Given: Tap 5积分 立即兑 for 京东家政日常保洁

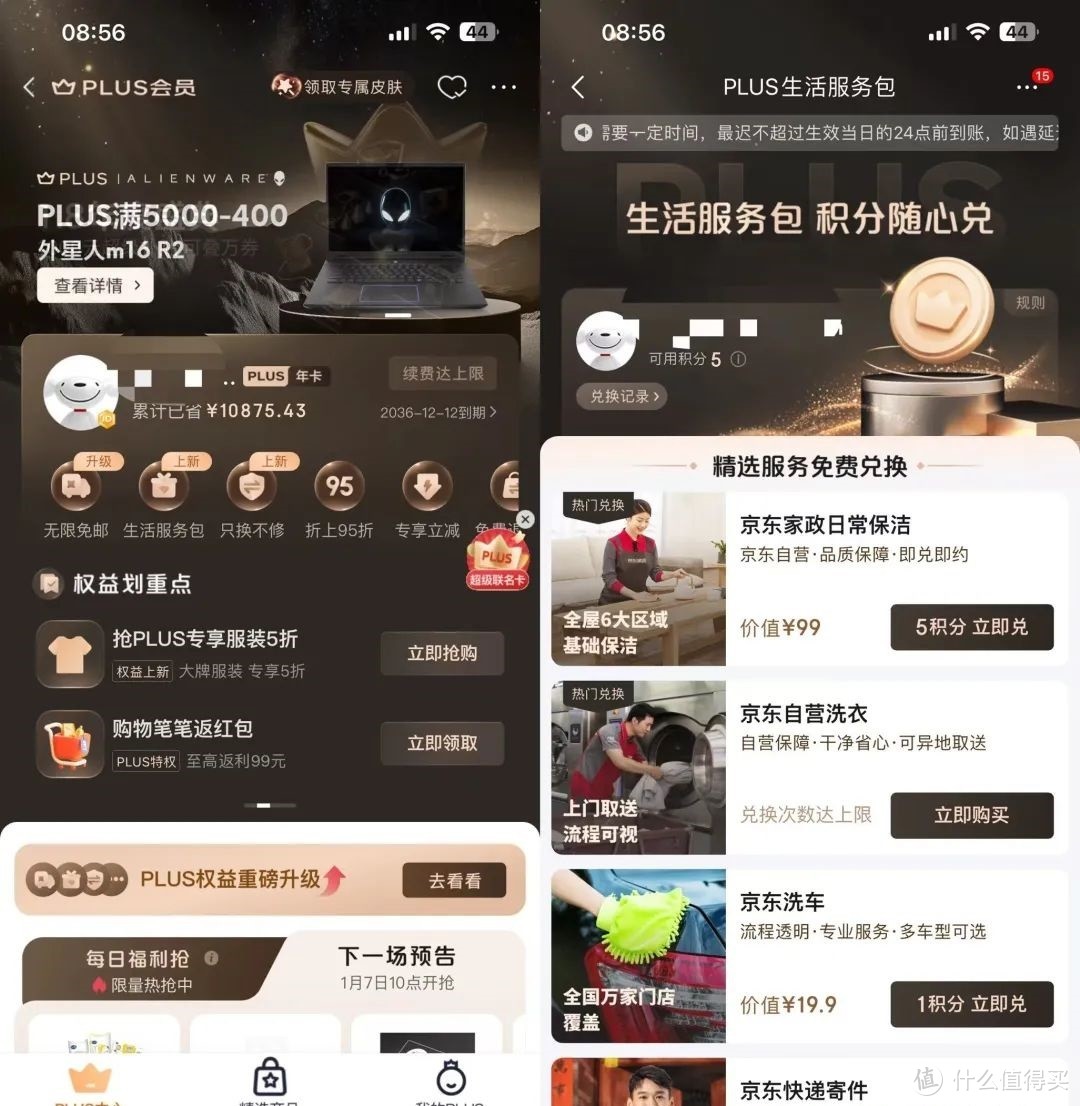Looking at the screenshot, I should (971, 627).
